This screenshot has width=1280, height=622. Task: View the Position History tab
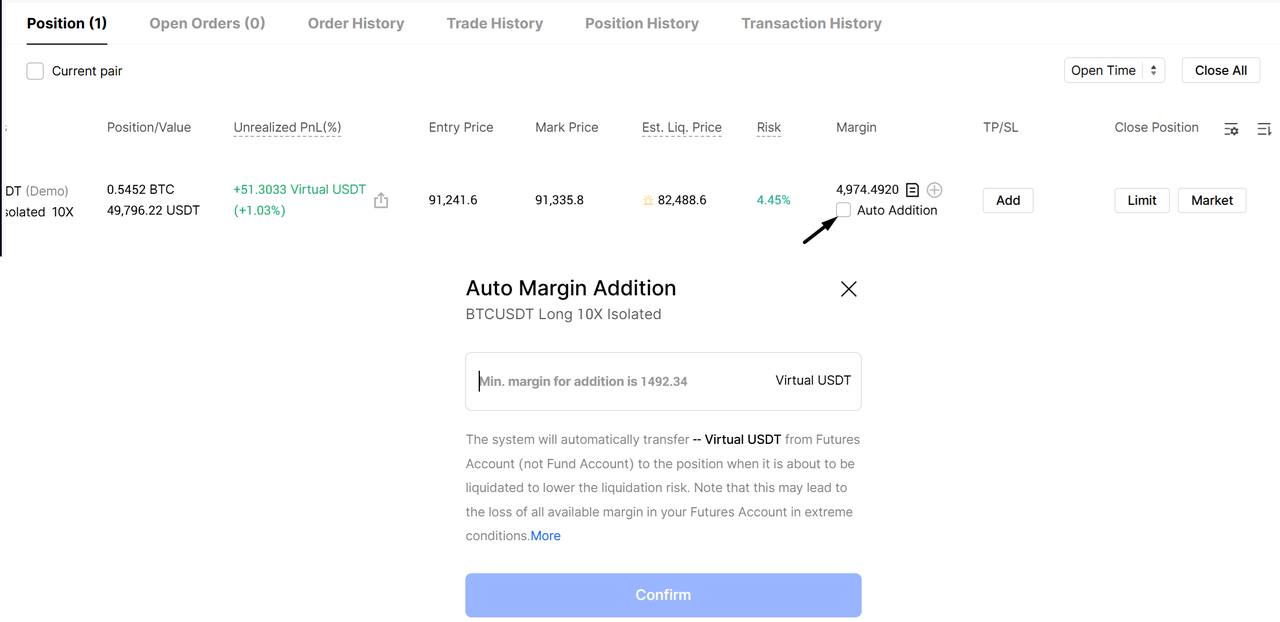(641, 23)
